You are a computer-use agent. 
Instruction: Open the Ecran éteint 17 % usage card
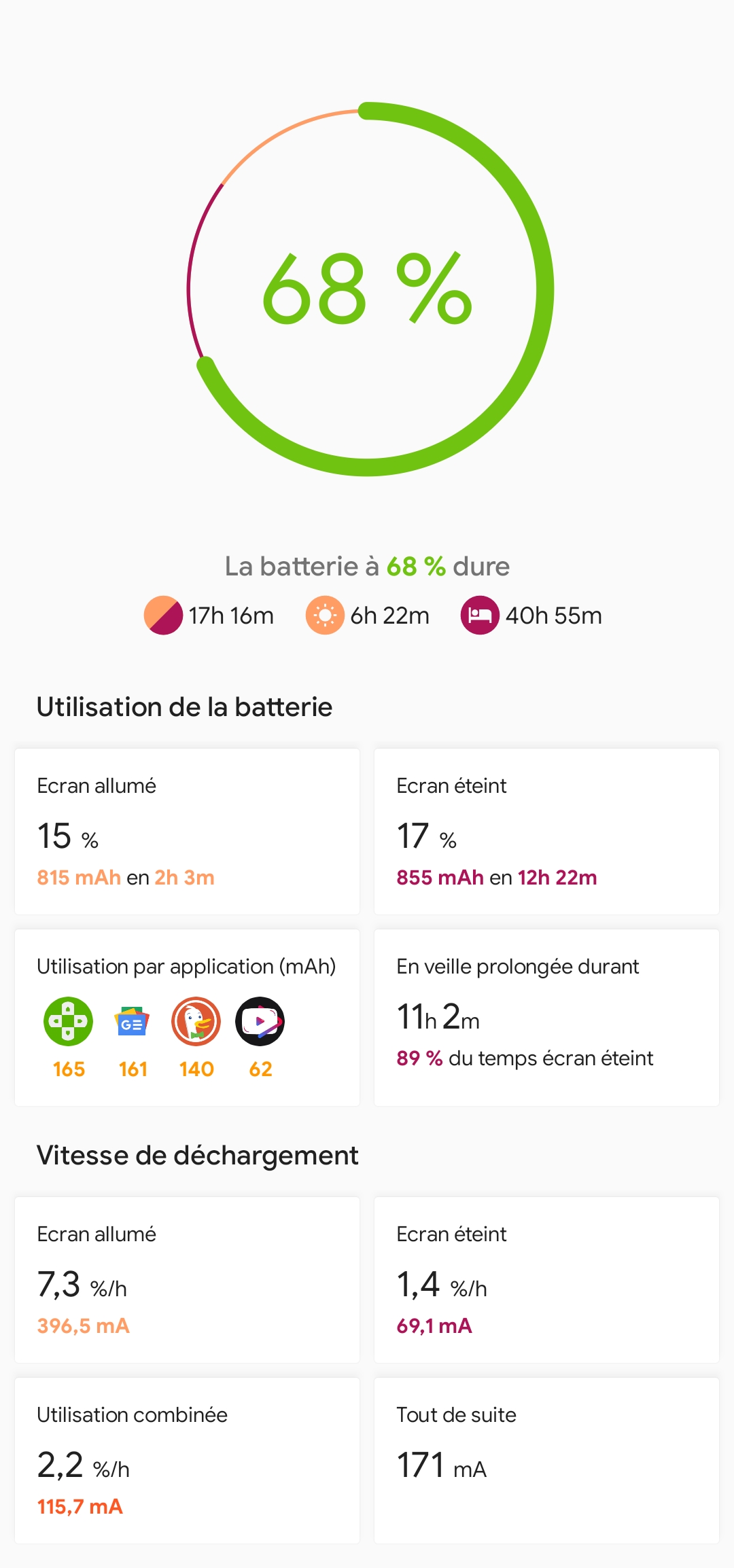(546, 831)
